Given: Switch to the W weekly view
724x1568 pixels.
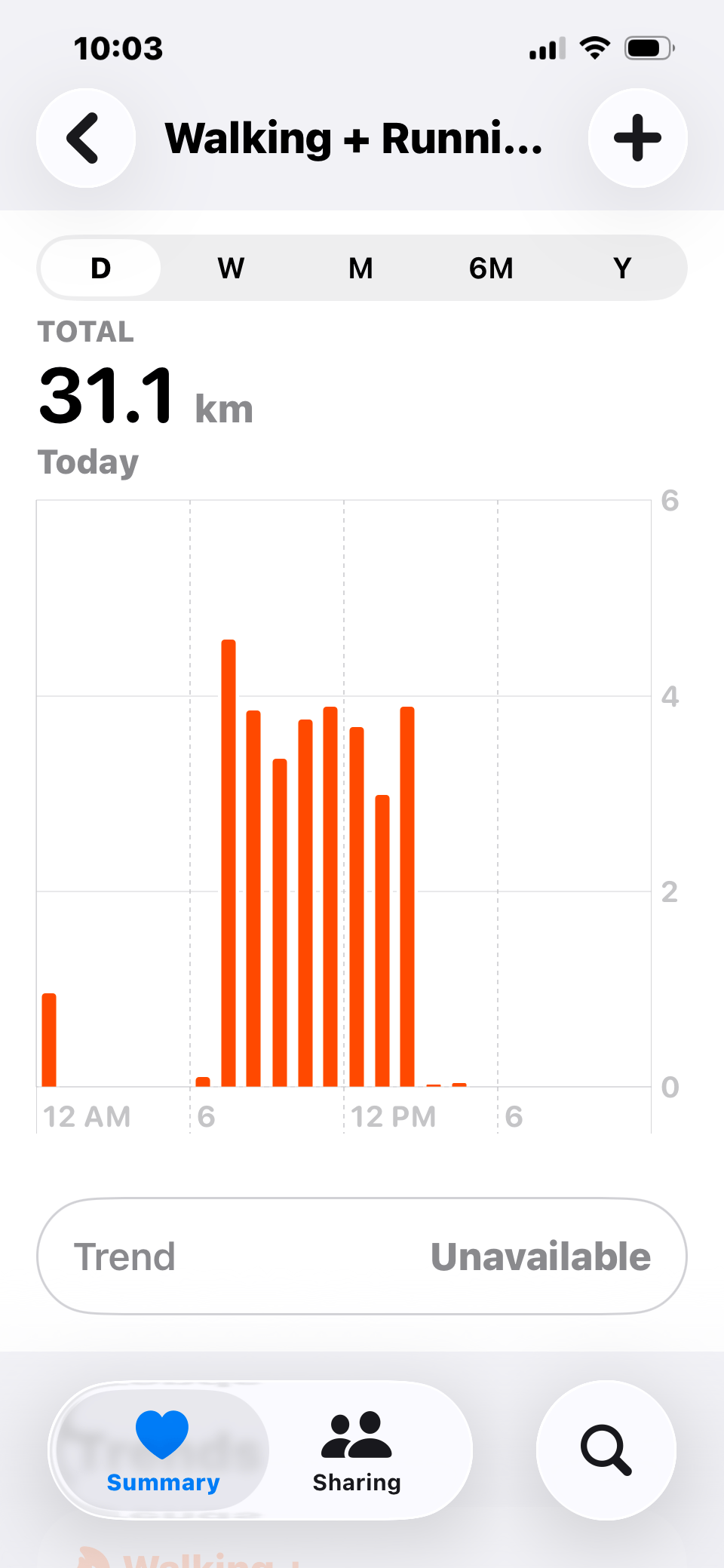Looking at the screenshot, I should point(231,268).
